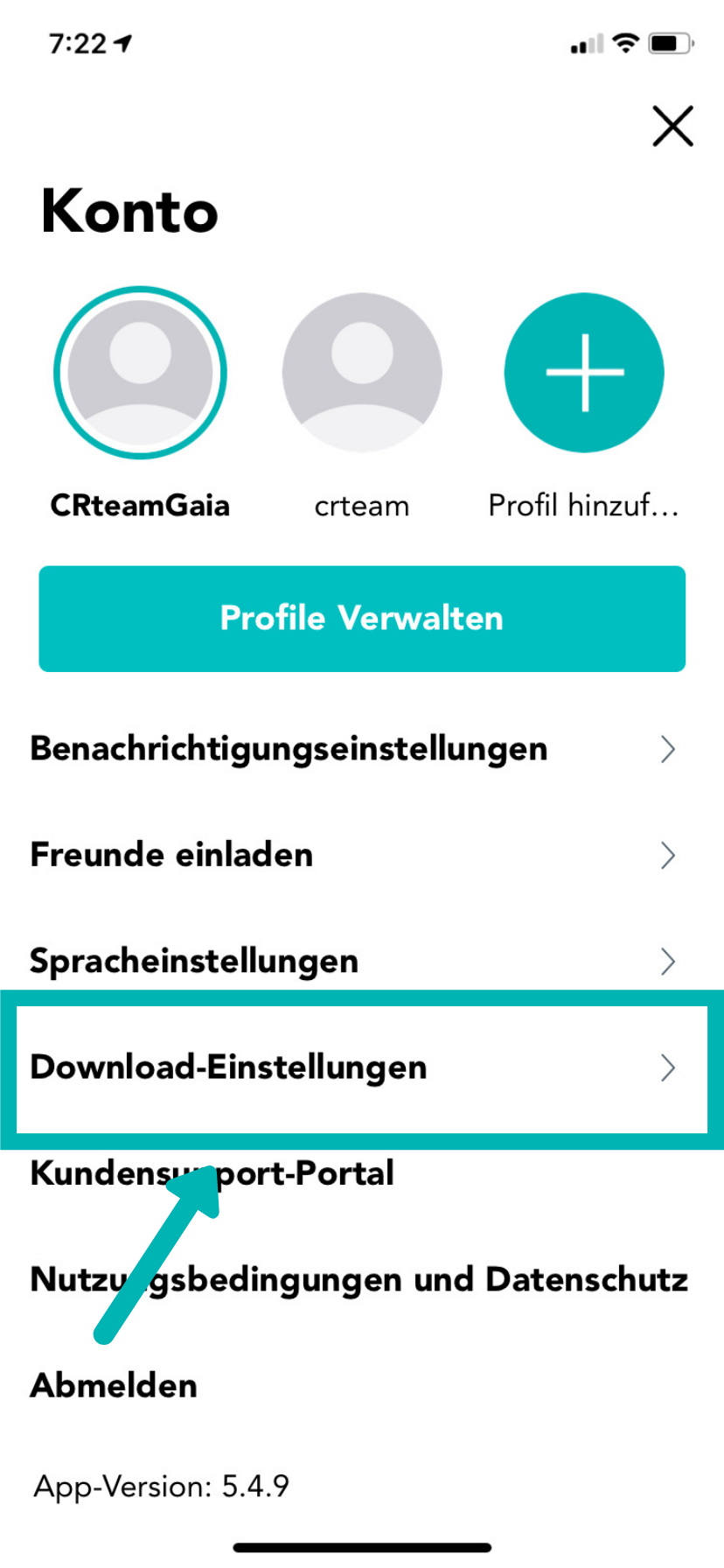The image size is (724, 1568).
Task: Tap the Profile Verwalten button
Action: click(361, 618)
